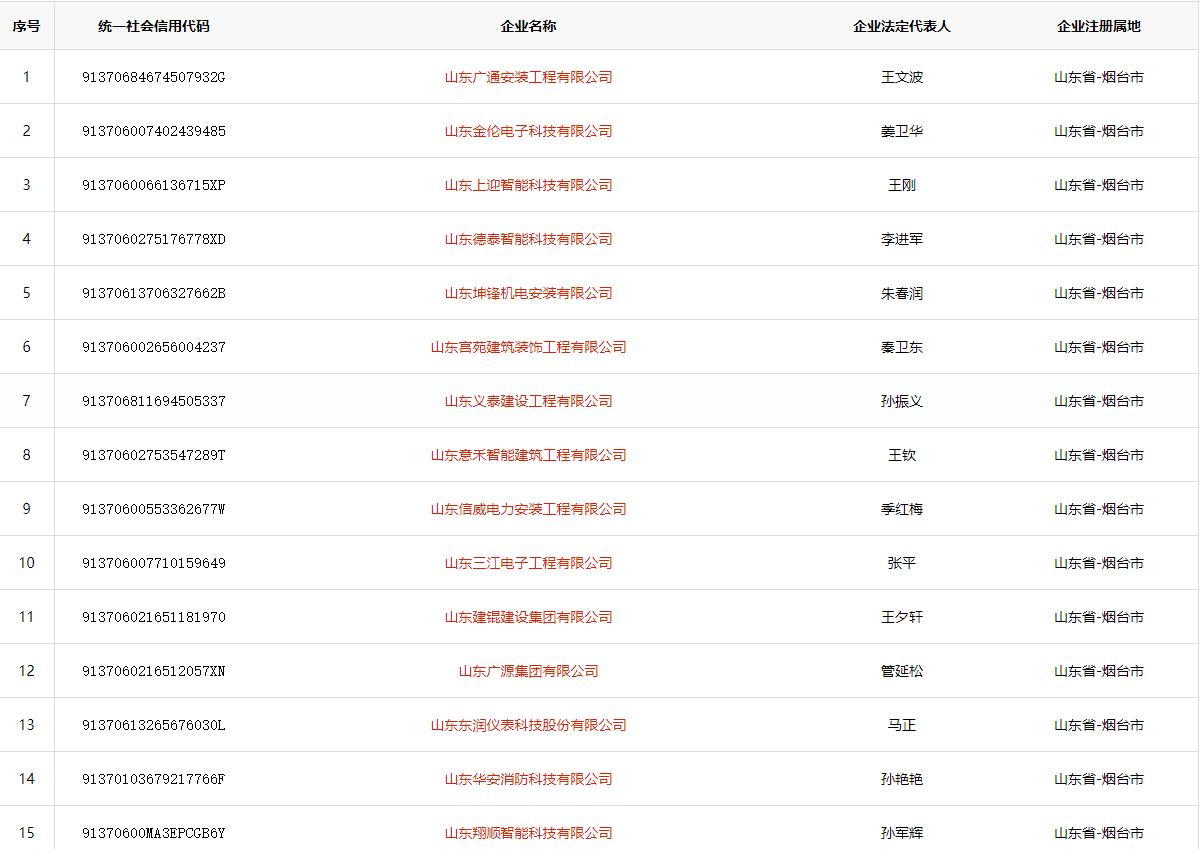1200x849 pixels.
Task: Tap 山东广源集团有限公司 company name
Action: point(528,671)
